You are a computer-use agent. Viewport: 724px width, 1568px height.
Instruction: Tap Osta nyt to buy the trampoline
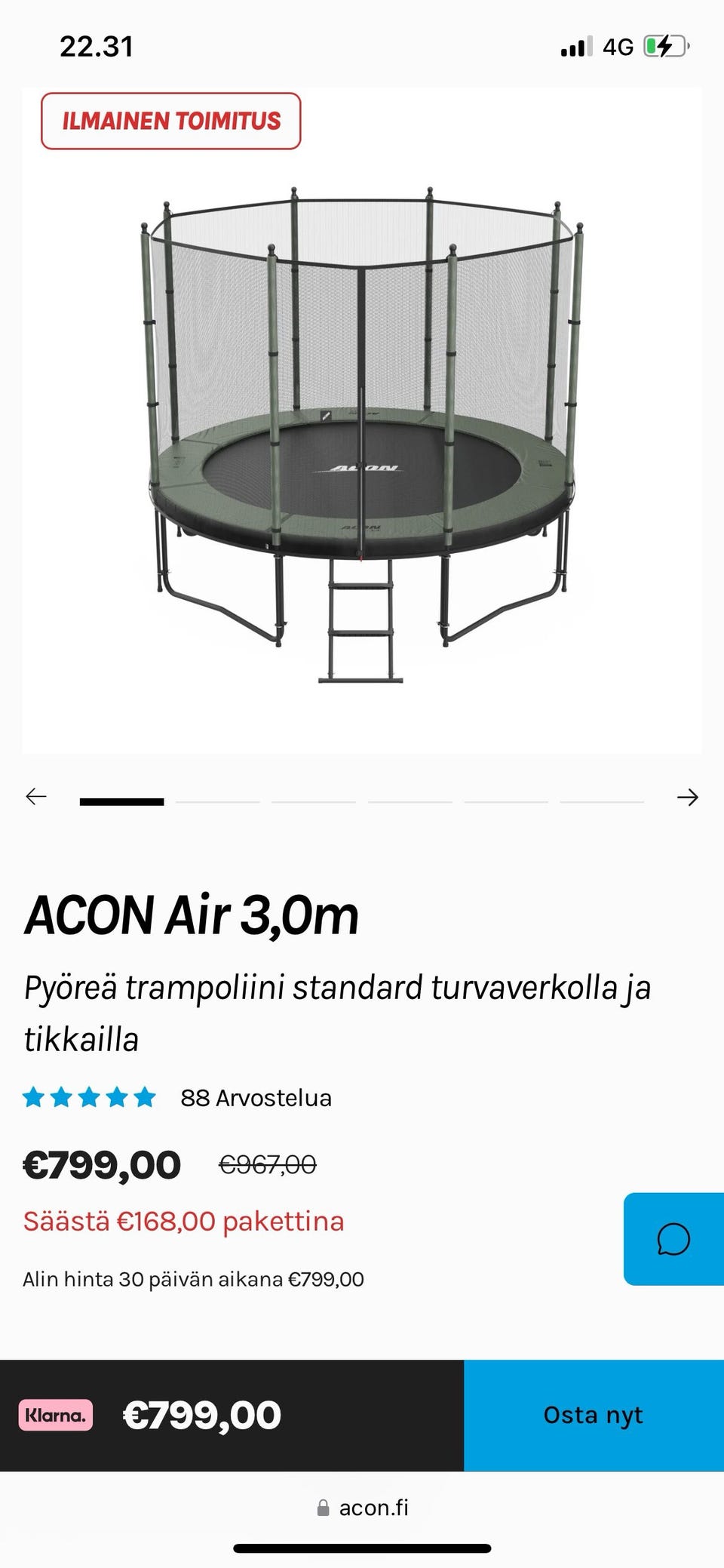594,1416
